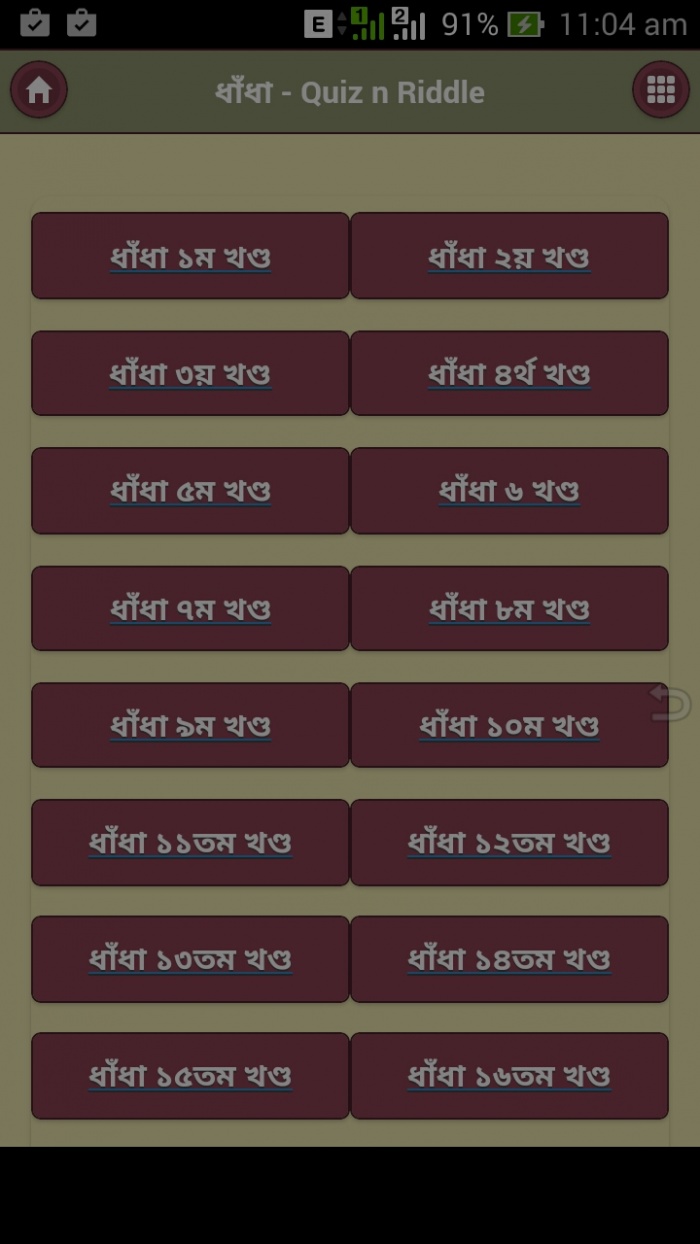Open ধাঁধা ১৩তম খণ্ড
The width and height of the screenshot is (700, 1244).
190,959
